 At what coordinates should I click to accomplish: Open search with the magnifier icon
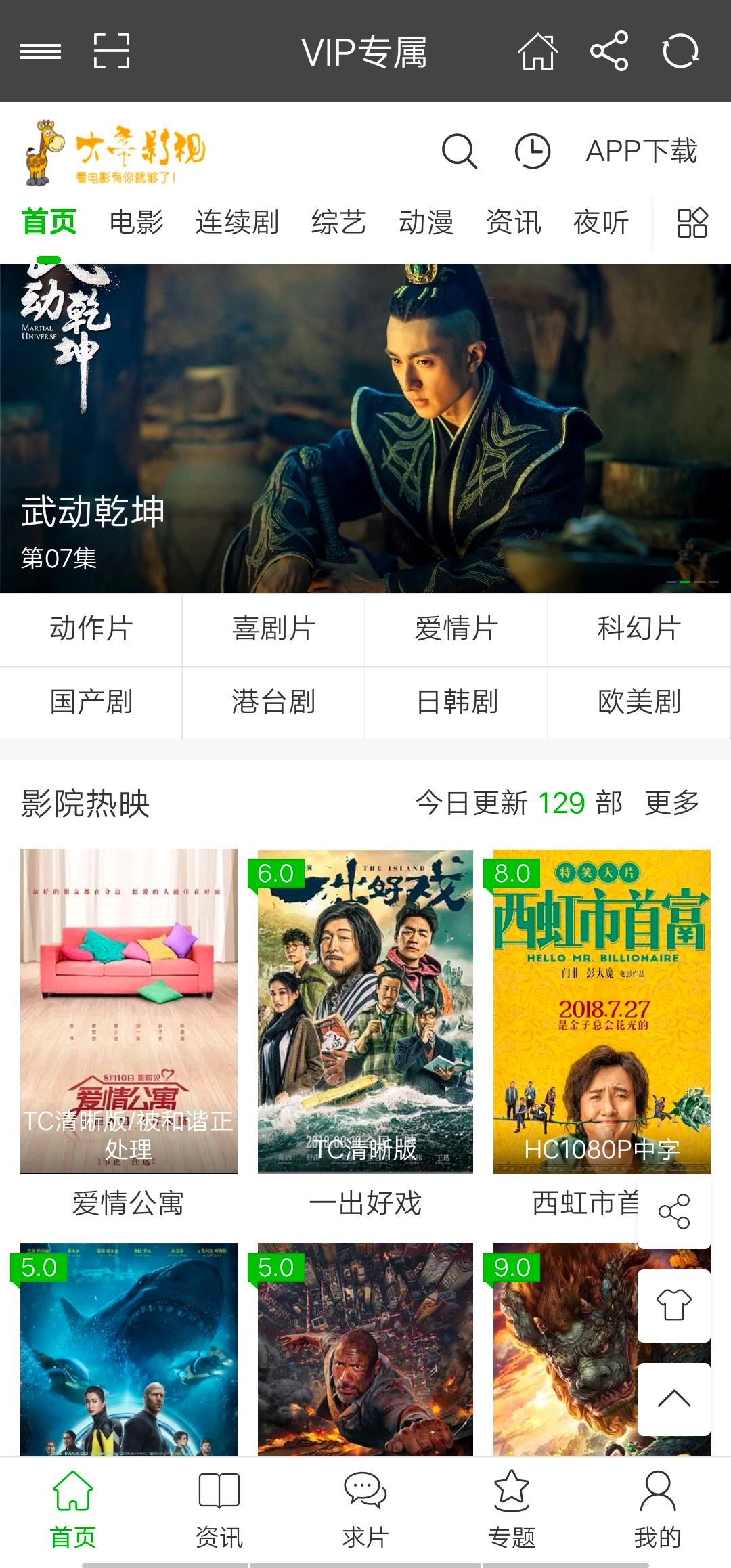(460, 151)
